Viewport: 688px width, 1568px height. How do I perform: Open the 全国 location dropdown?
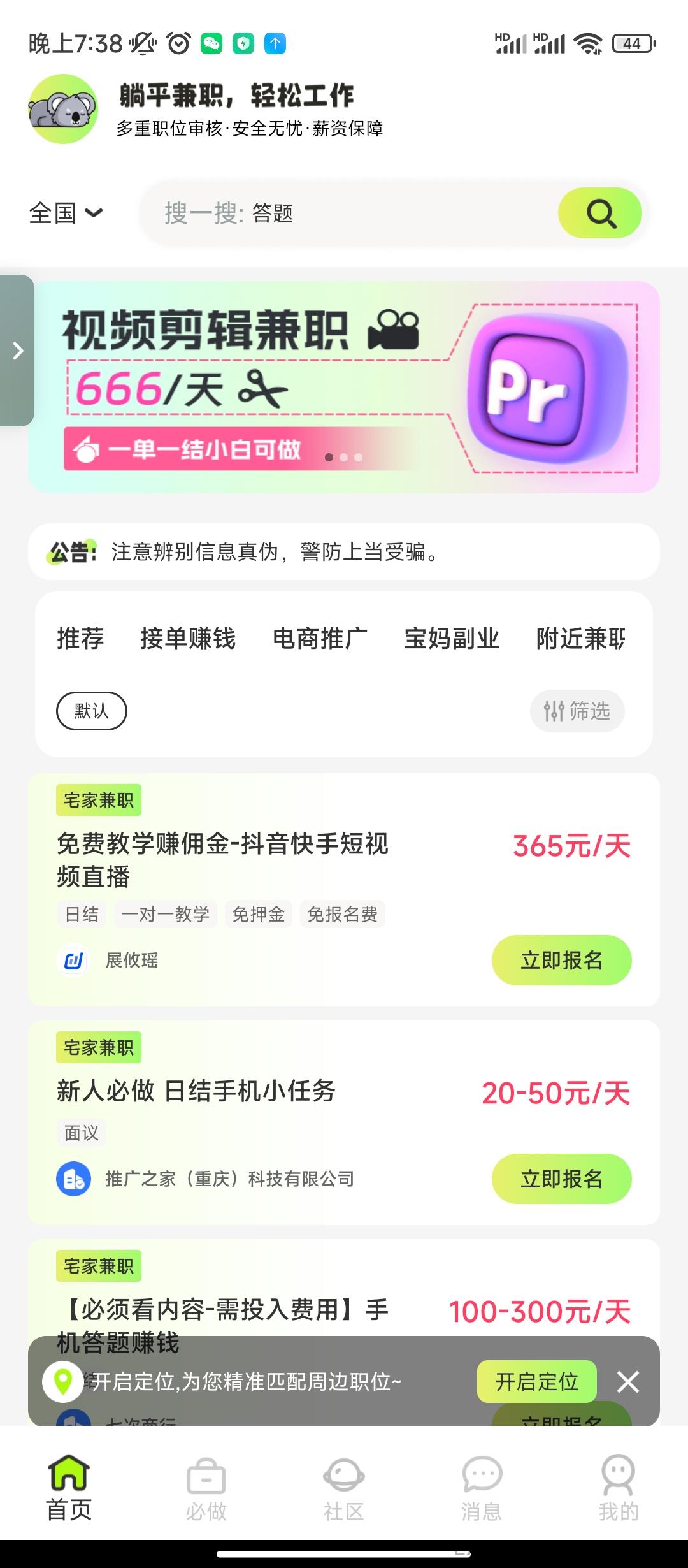pos(66,213)
